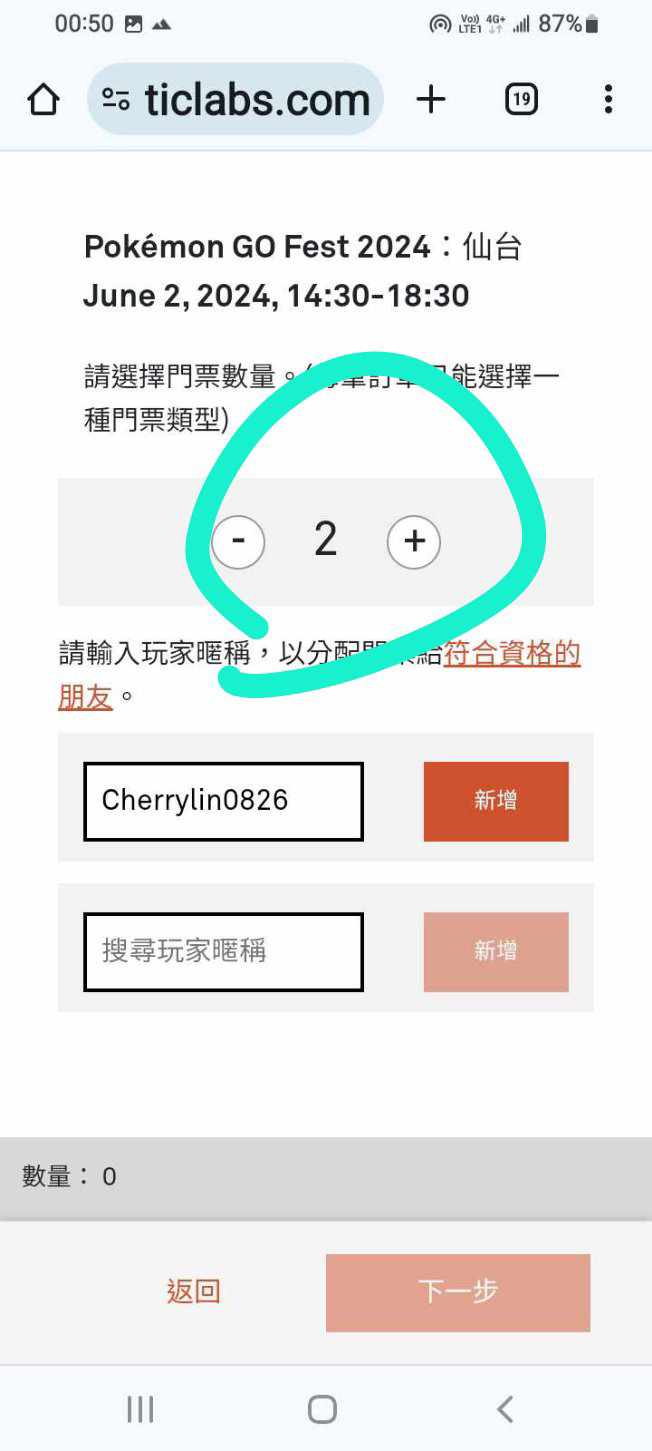Viewport: 652px width, 1451px height.
Task: Tap the system back button
Action: tap(505, 1409)
